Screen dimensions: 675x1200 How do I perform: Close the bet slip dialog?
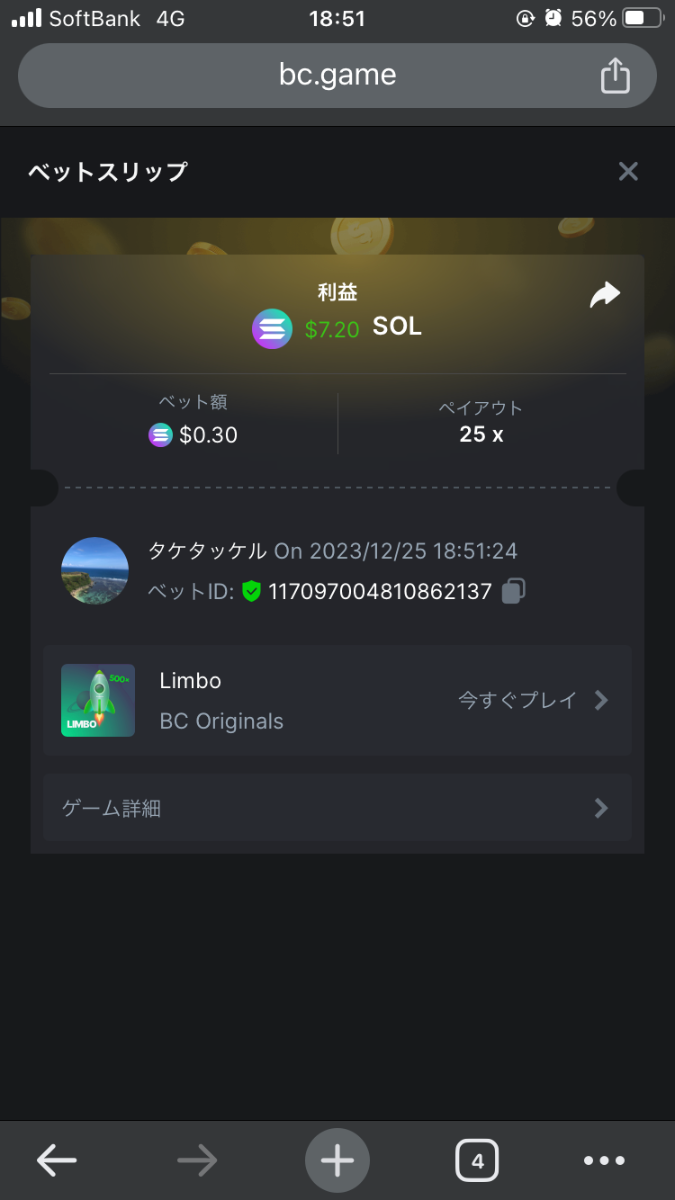pyautogui.click(x=628, y=171)
